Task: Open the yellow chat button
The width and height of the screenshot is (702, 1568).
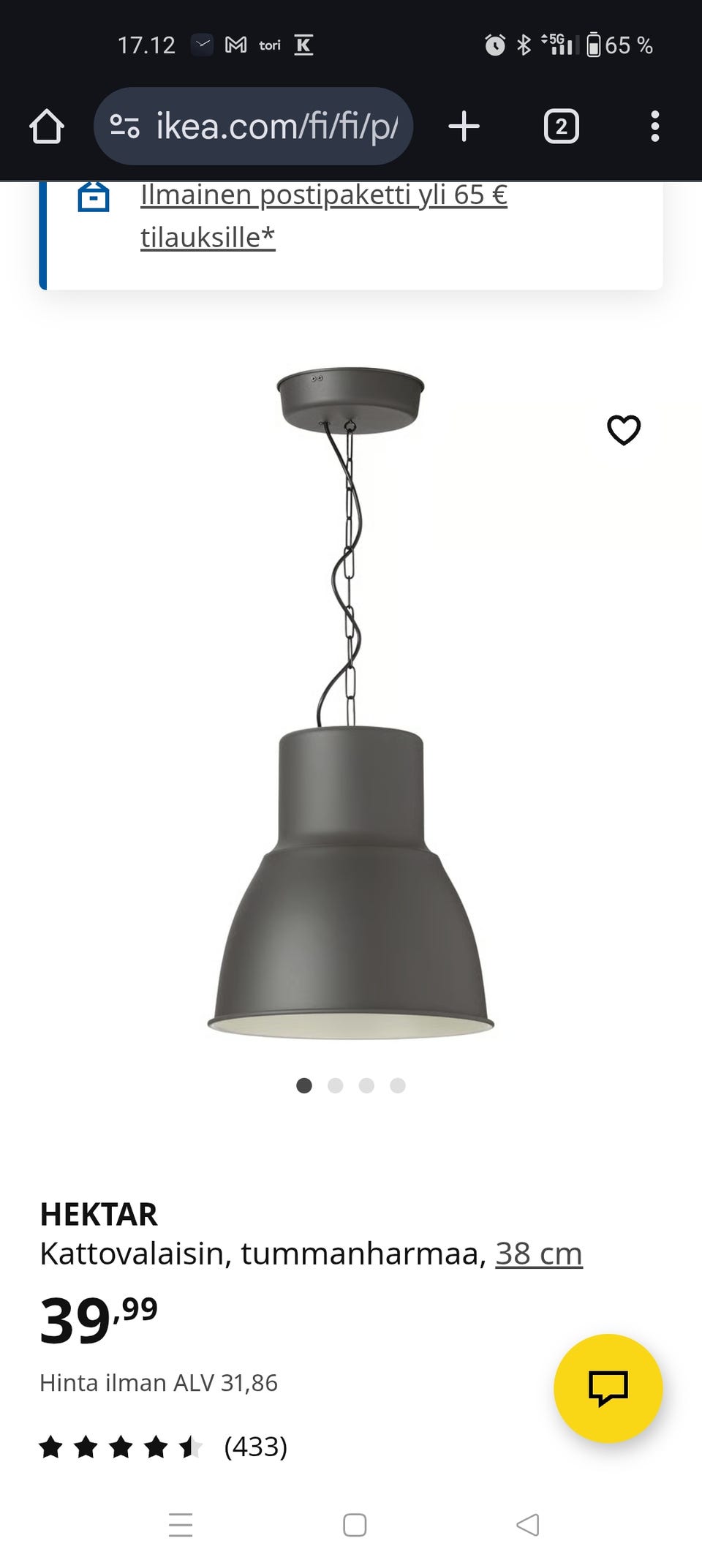Action: pyautogui.click(x=608, y=1387)
